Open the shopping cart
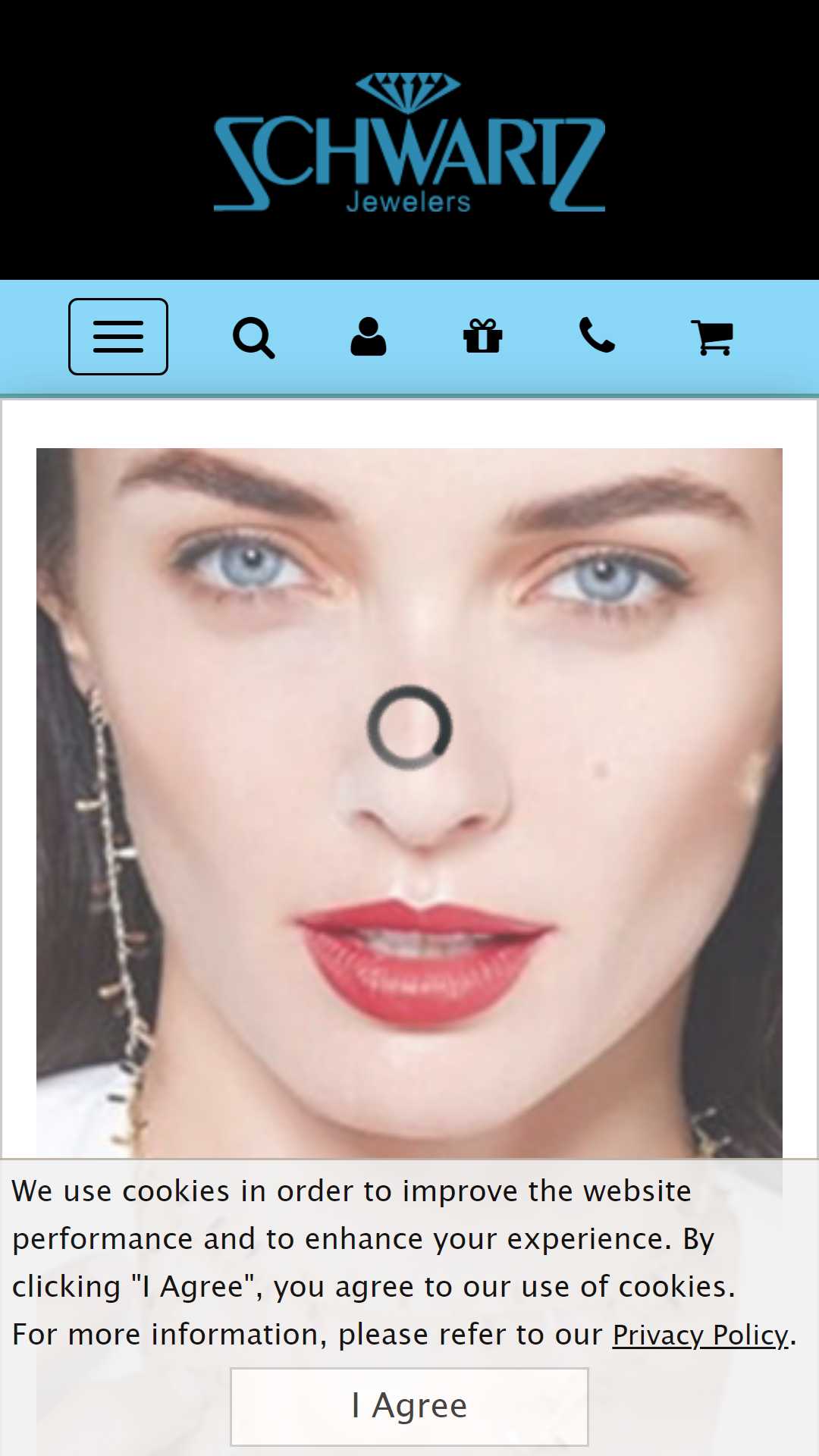Screen dimensions: 819x1456 (x=712, y=337)
